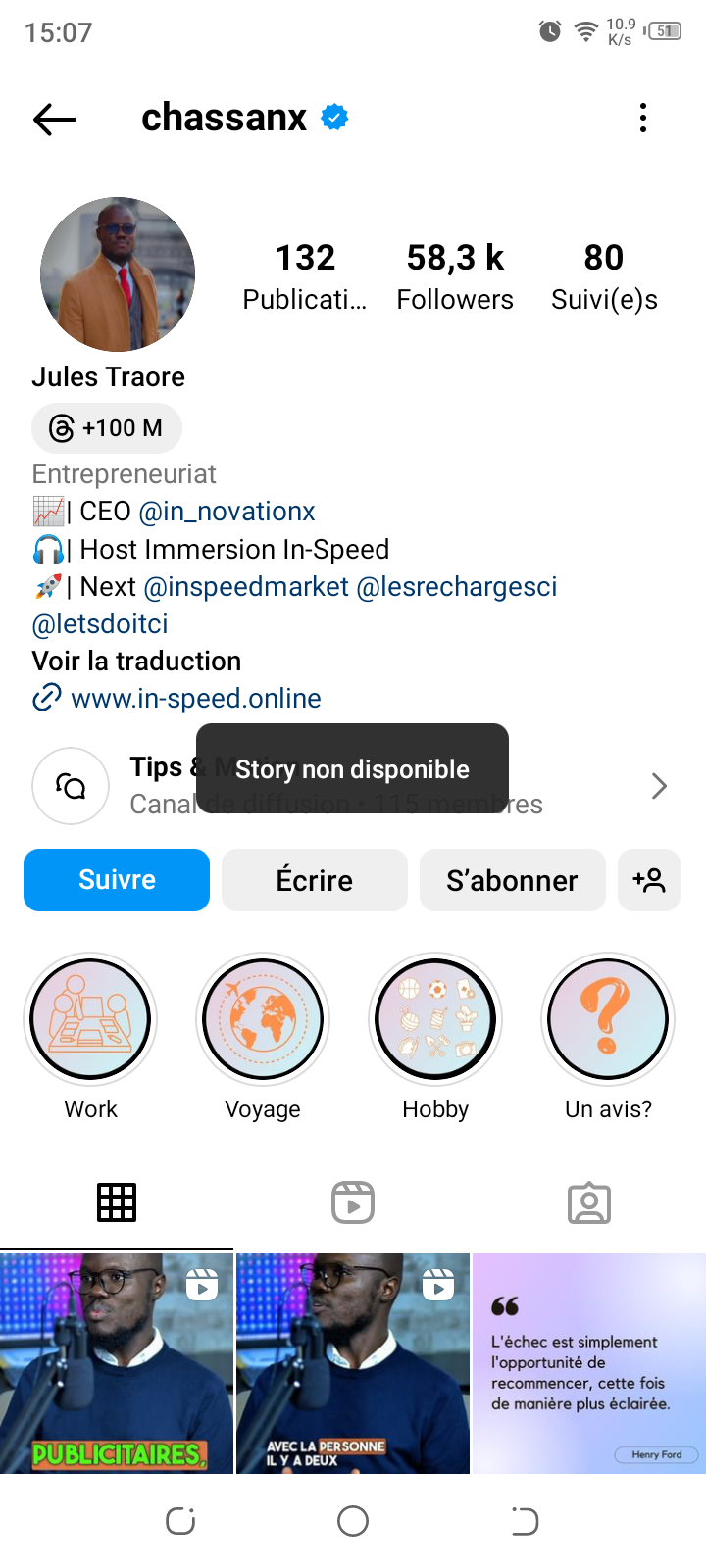706x1568 pixels.
Task: Open the Work story highlight
Action: pos(90,1037)
